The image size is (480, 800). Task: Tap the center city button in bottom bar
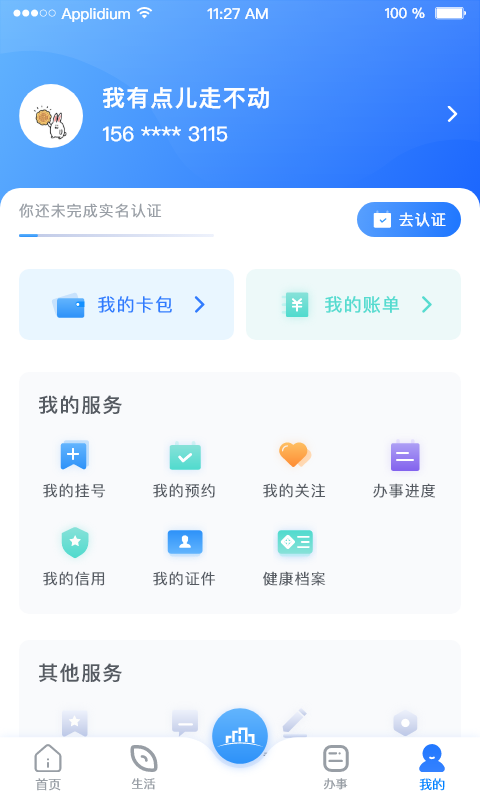pos(240,736)
